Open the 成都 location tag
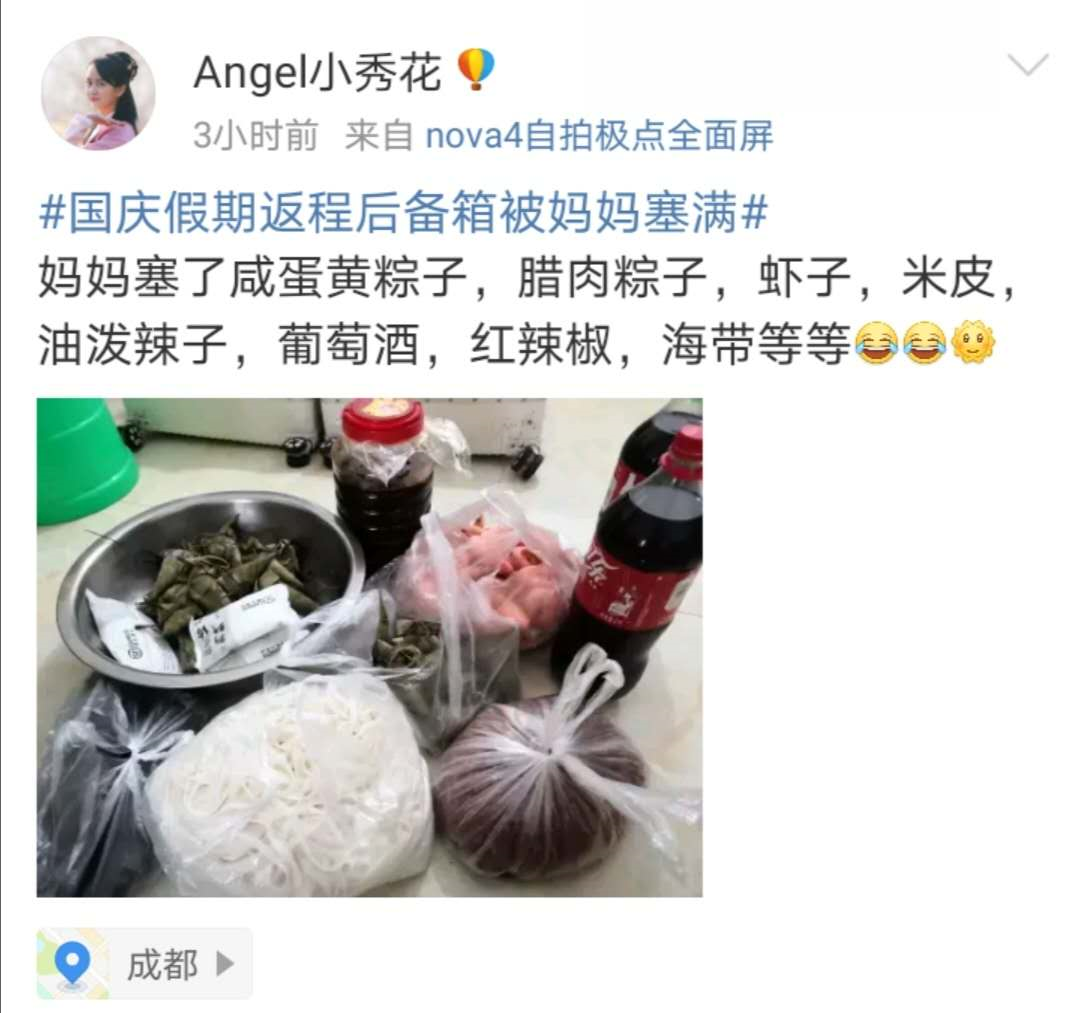Image resolution: width=1080 pixels, height=1013 pixels. (x=145, y=964)
